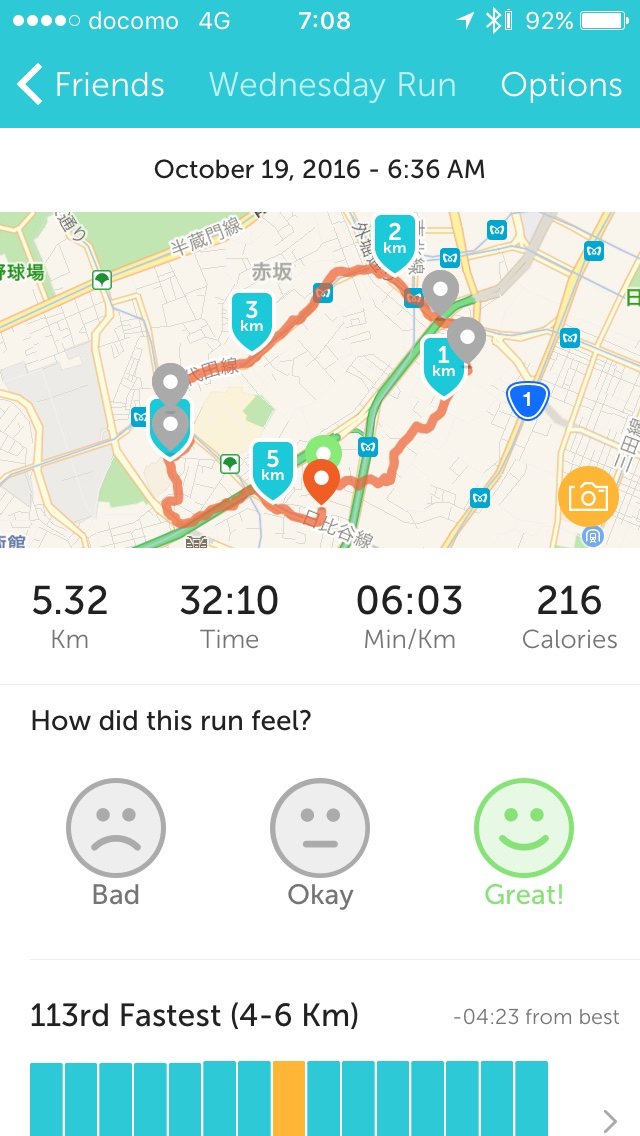Expand the 113th Fastest comparison chevron
The width and height of the screenshot is (640, 1136).
click(x=610, y=1119)
